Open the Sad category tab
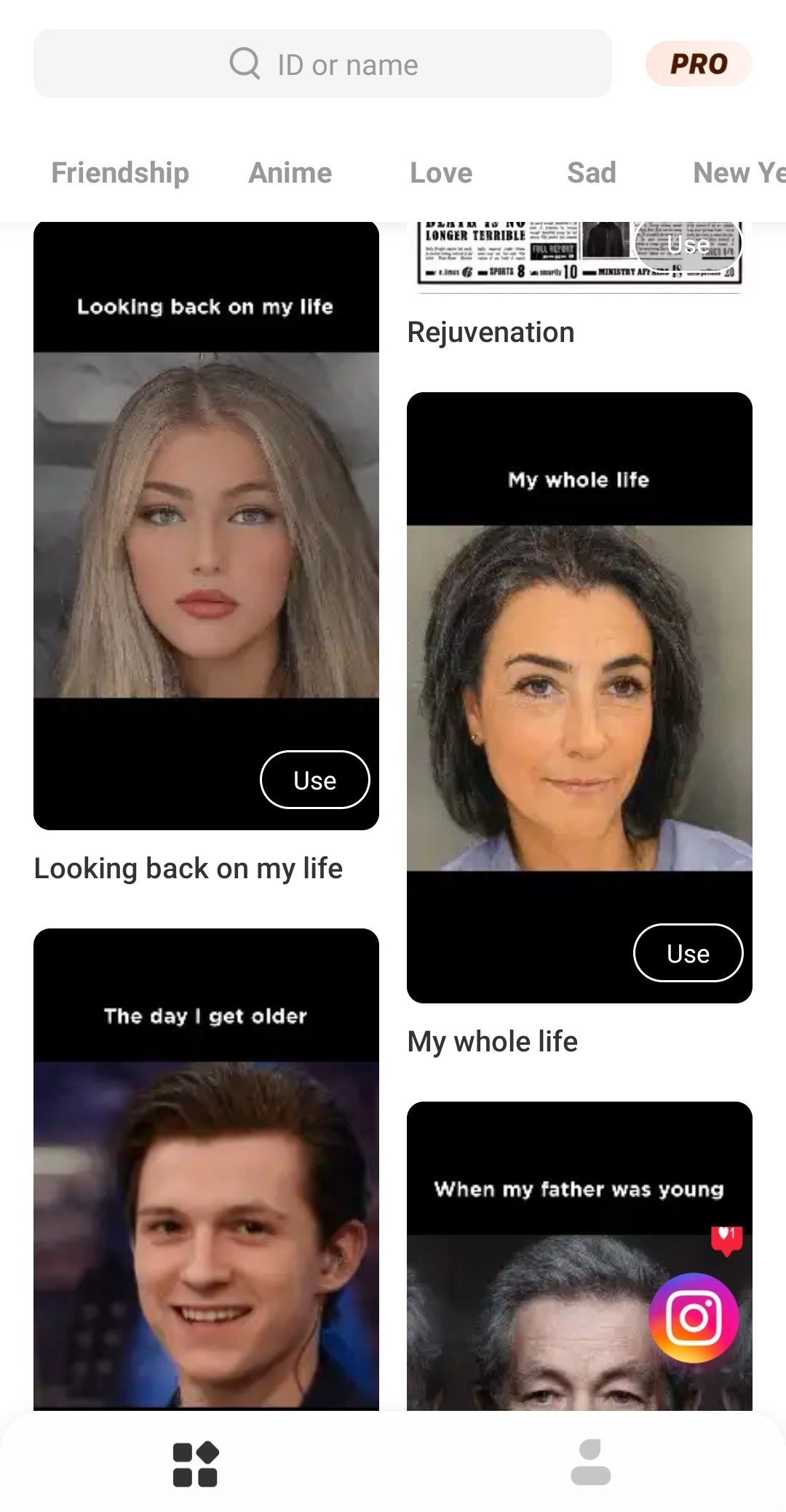The height and width of the screenshot is (1512, 786). tap(592, 173)
